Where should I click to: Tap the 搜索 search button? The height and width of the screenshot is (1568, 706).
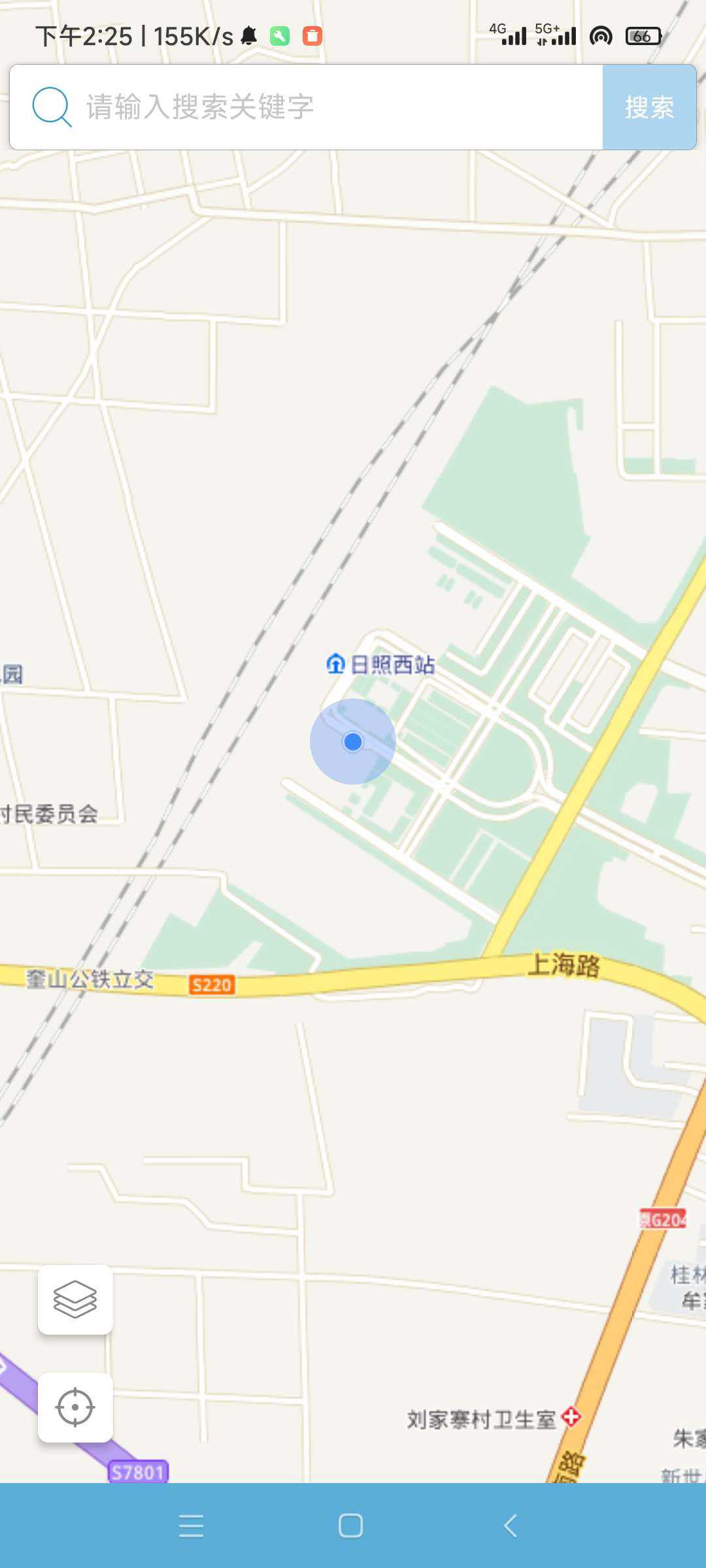point(649,107)
